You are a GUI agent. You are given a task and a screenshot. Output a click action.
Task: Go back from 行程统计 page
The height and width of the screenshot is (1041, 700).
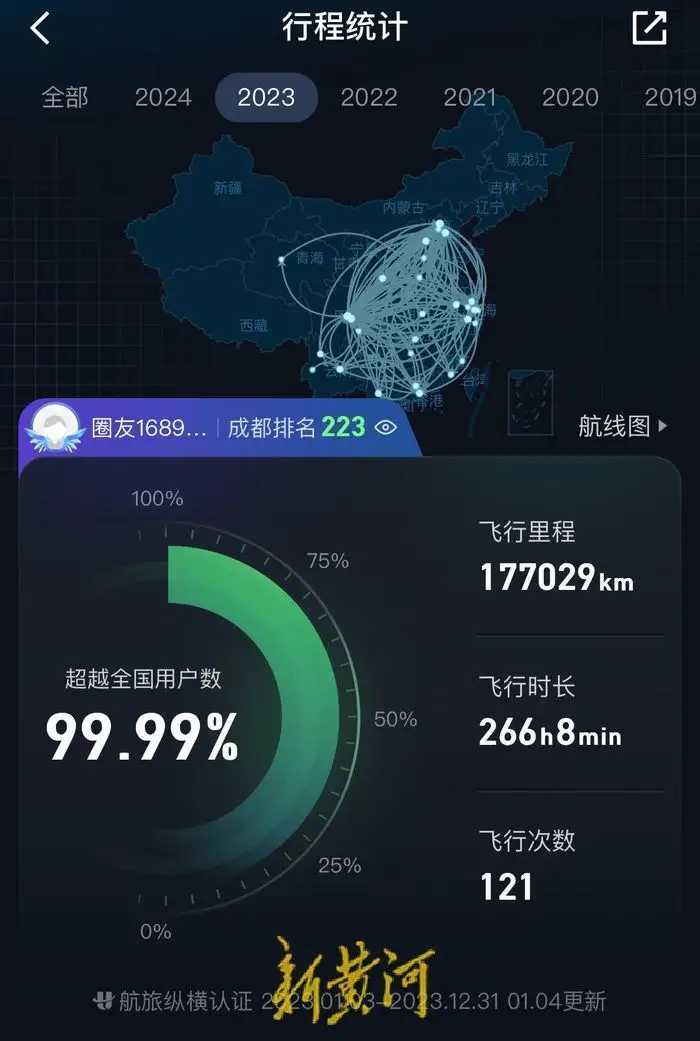point(40,28)
